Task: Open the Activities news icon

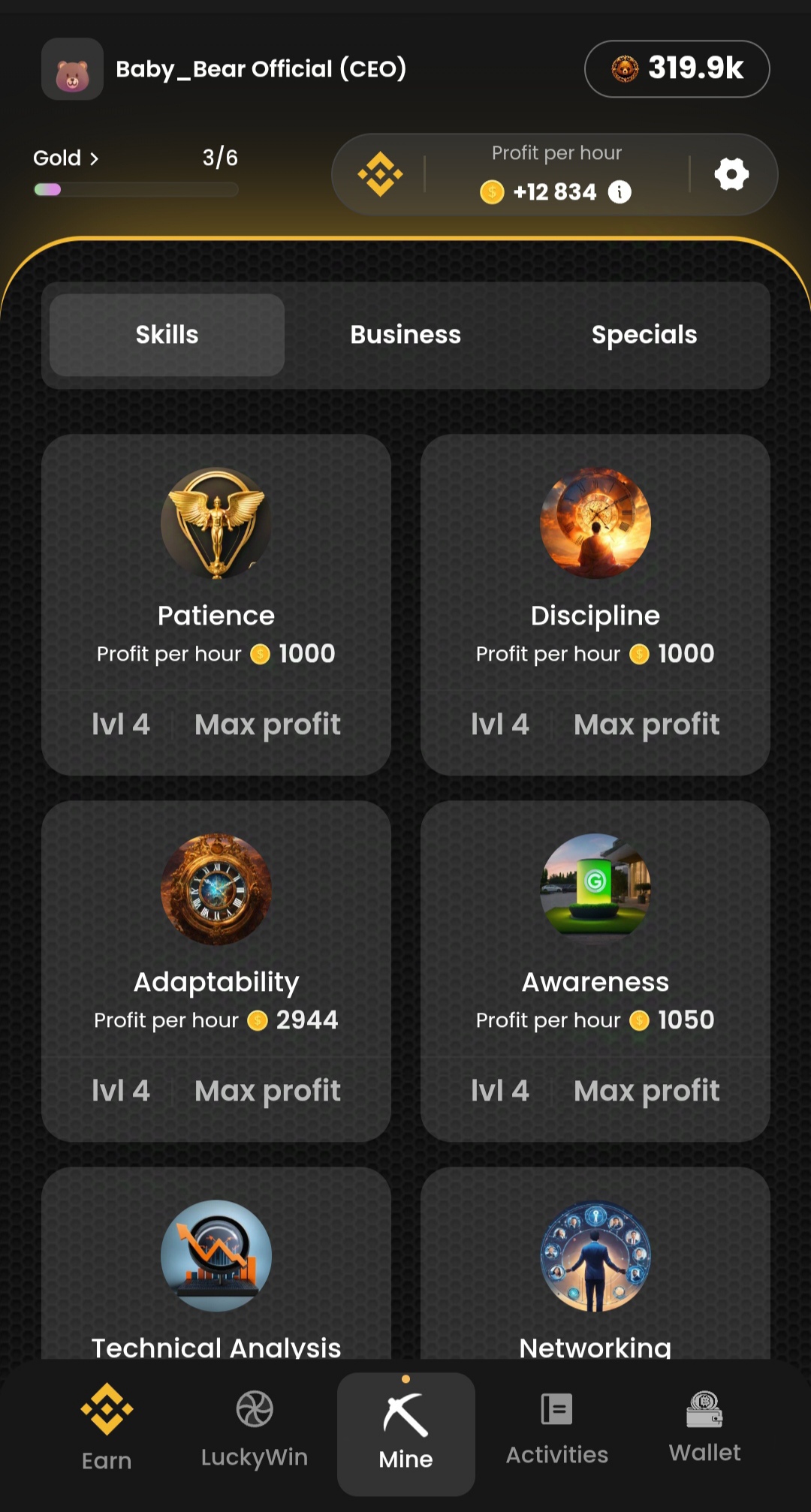Action: coord(556,1414)
